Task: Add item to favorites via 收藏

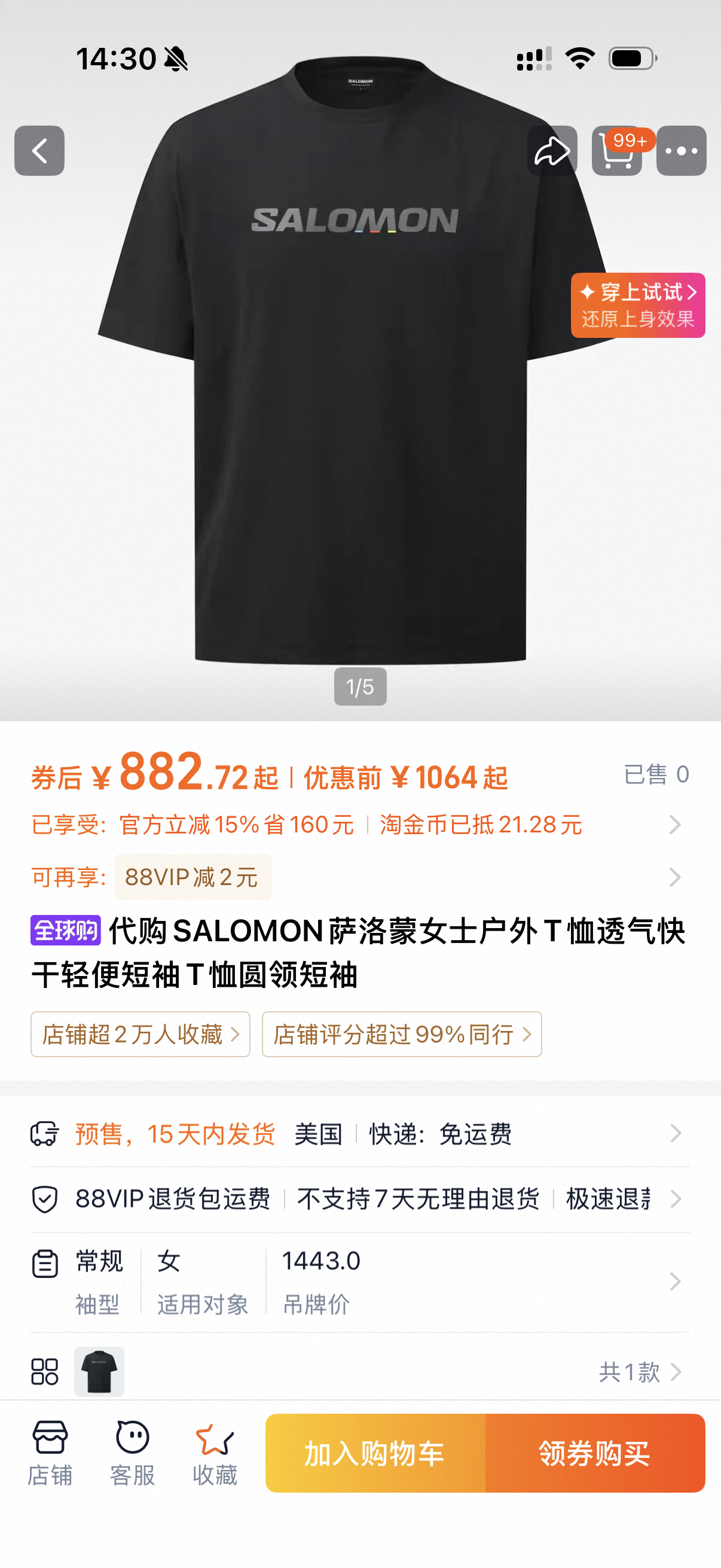Action: coord(215,1454)
